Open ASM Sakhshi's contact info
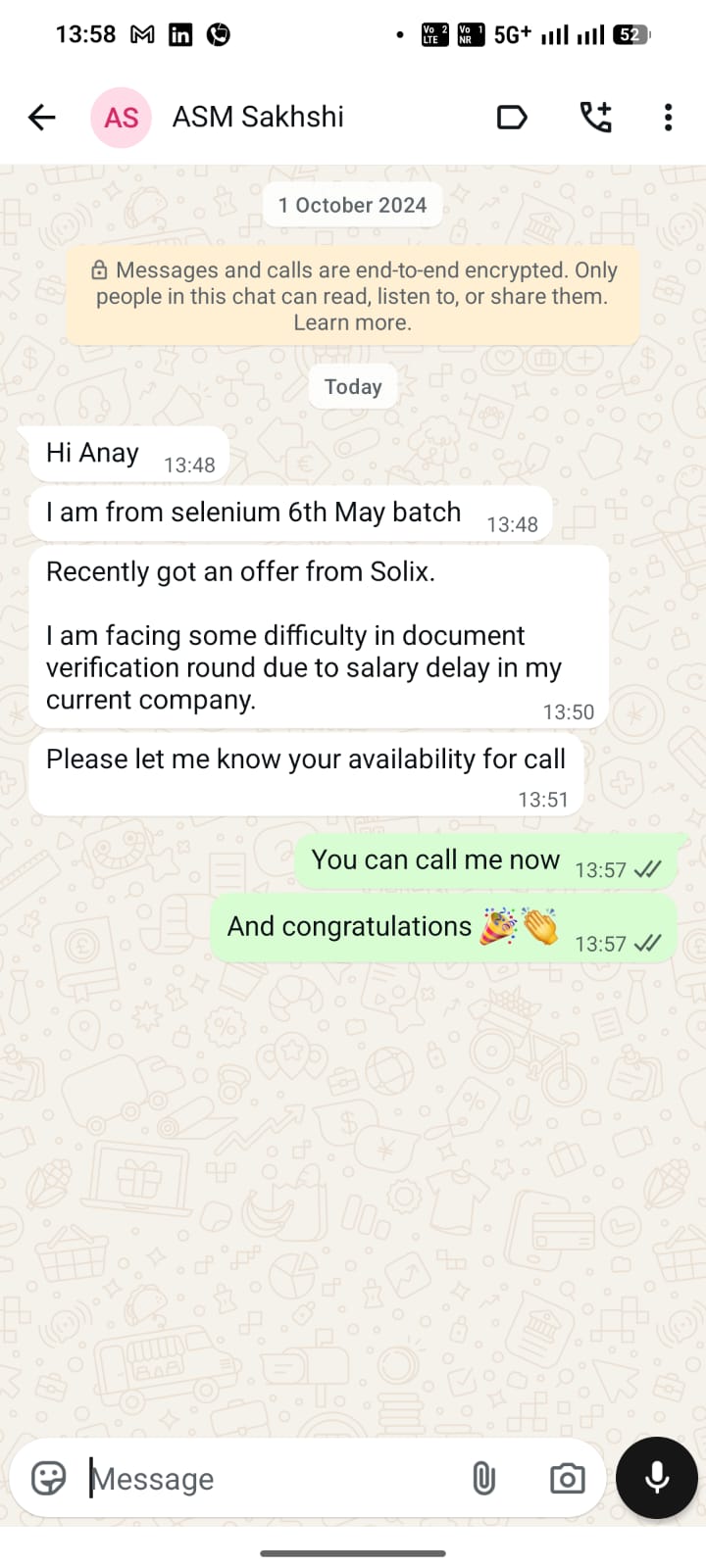Screen dimensions: 706x1568 [258, 118]
